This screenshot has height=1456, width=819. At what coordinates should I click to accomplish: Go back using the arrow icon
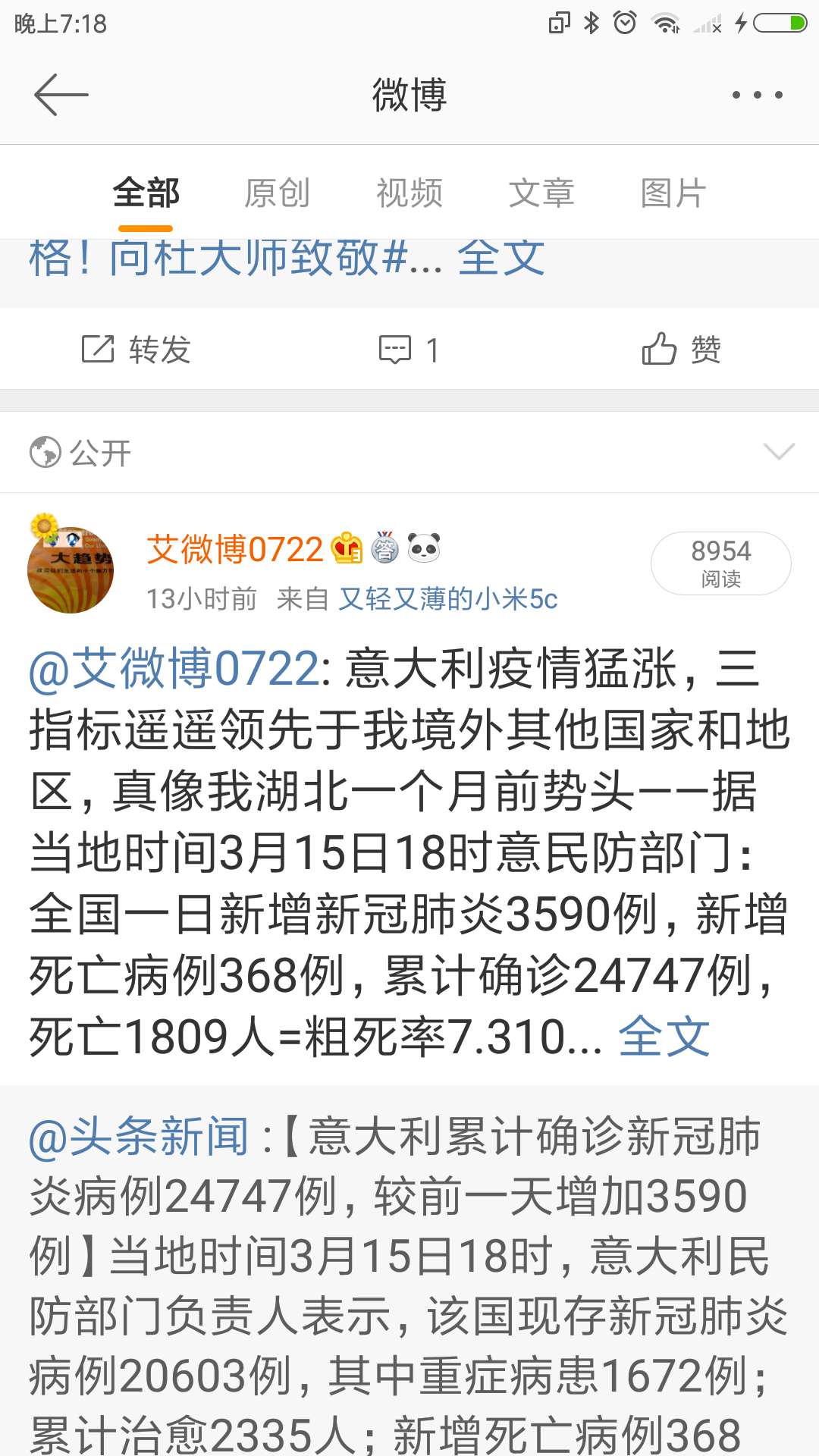(x=61, y=95)
